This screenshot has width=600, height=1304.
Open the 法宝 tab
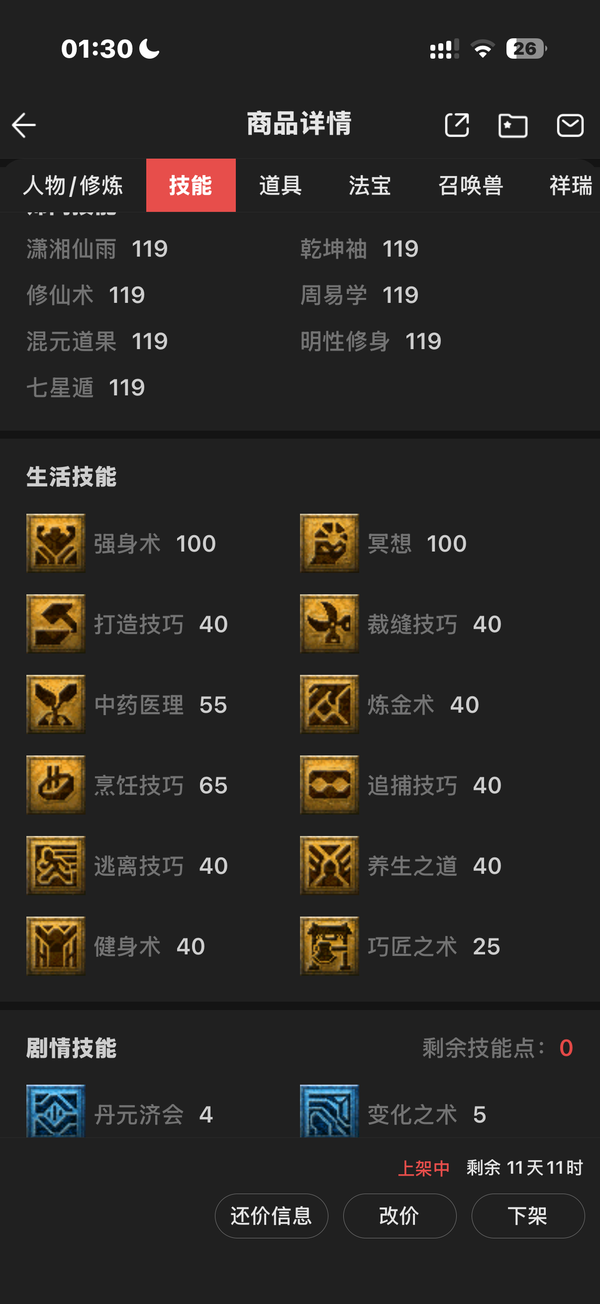click(x=369, y=185)
